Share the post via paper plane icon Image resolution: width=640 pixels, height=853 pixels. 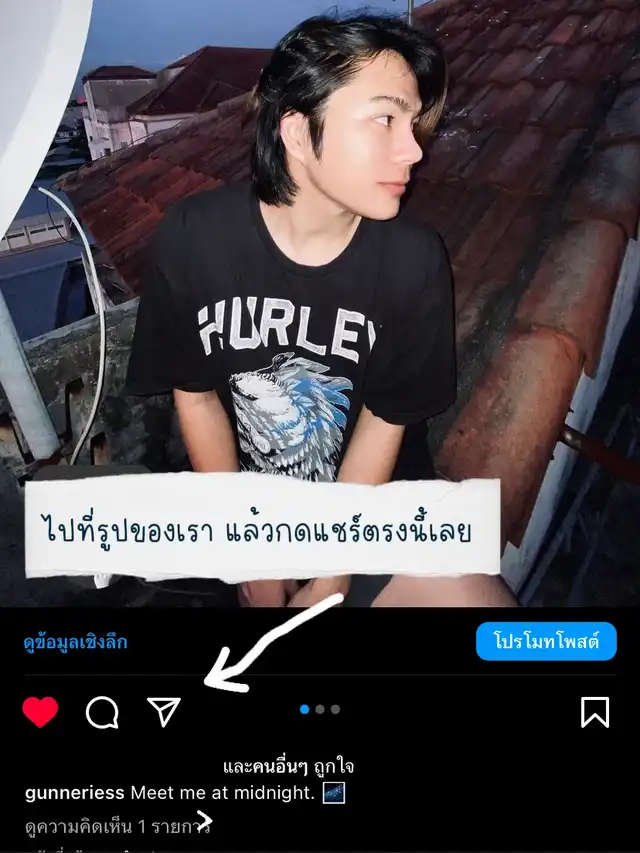pyautogui.click(x=164, y=711)
